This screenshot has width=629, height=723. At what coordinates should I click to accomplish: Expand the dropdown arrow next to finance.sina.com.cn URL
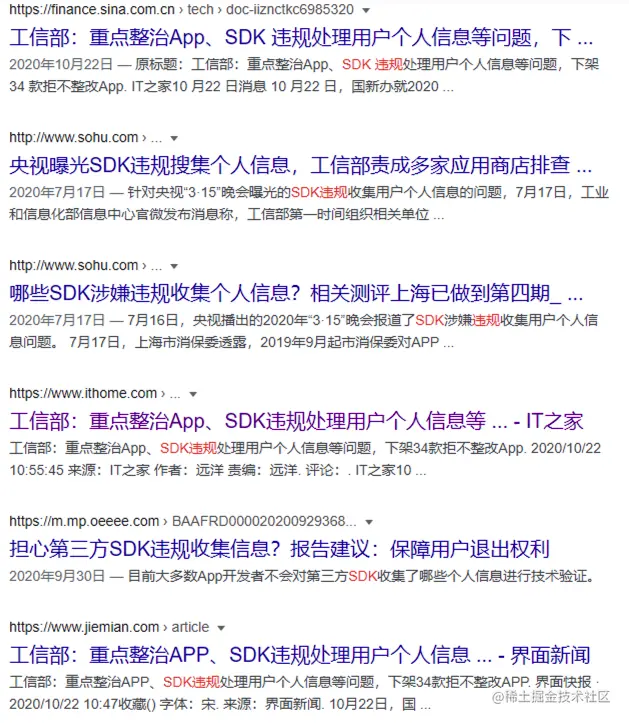point(366,10)
